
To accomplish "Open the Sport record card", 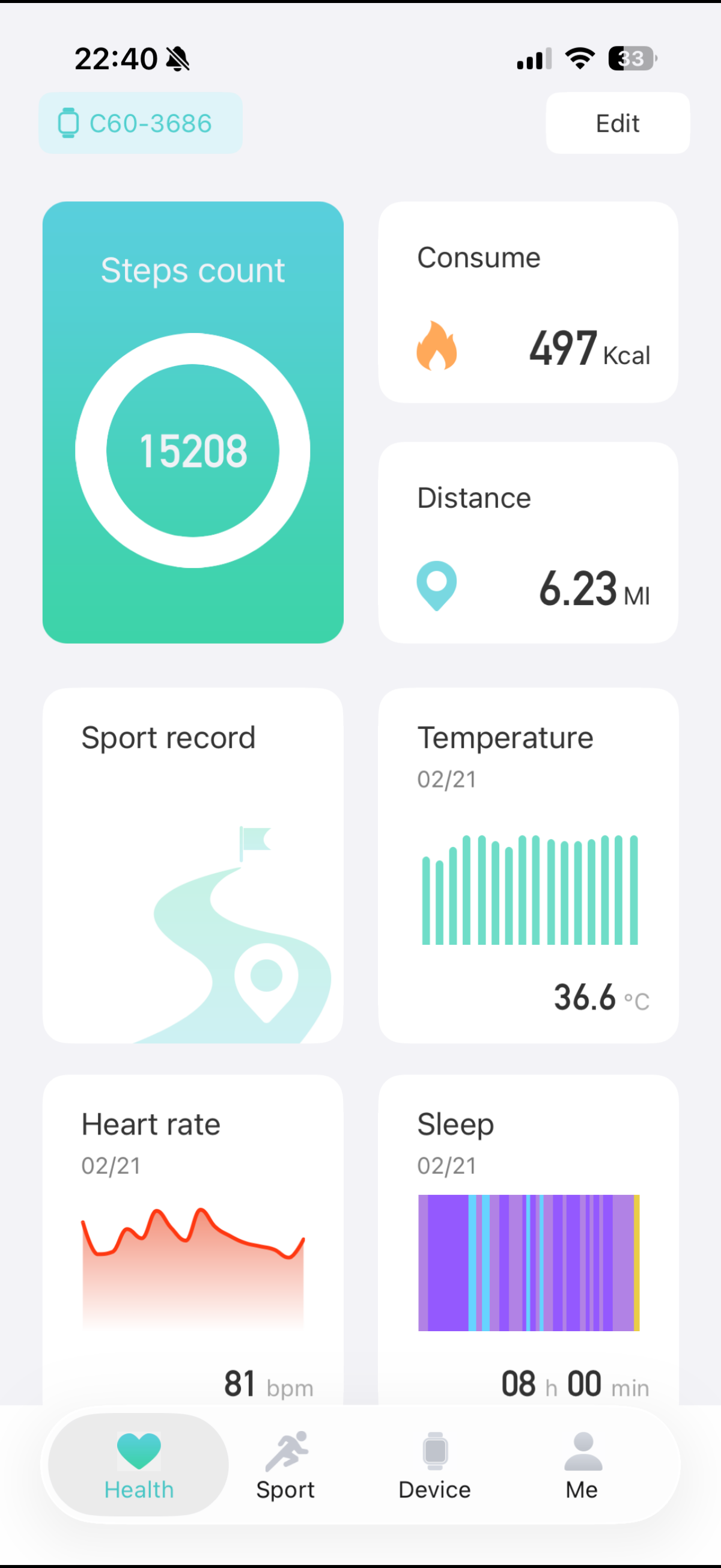I will click(193, 865).
